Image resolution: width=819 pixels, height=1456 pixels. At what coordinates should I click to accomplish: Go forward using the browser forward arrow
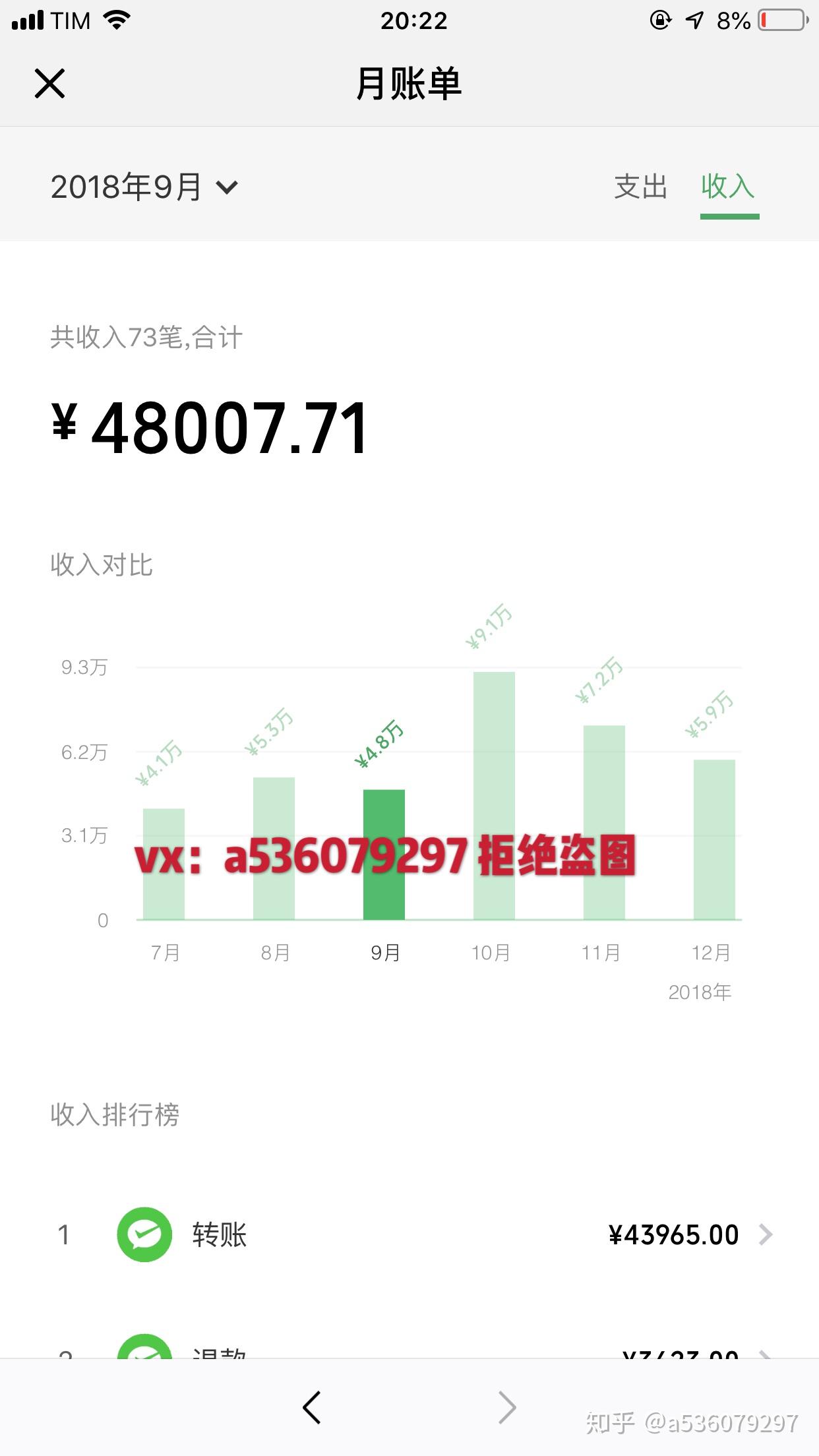click(x=506, y=1408)
